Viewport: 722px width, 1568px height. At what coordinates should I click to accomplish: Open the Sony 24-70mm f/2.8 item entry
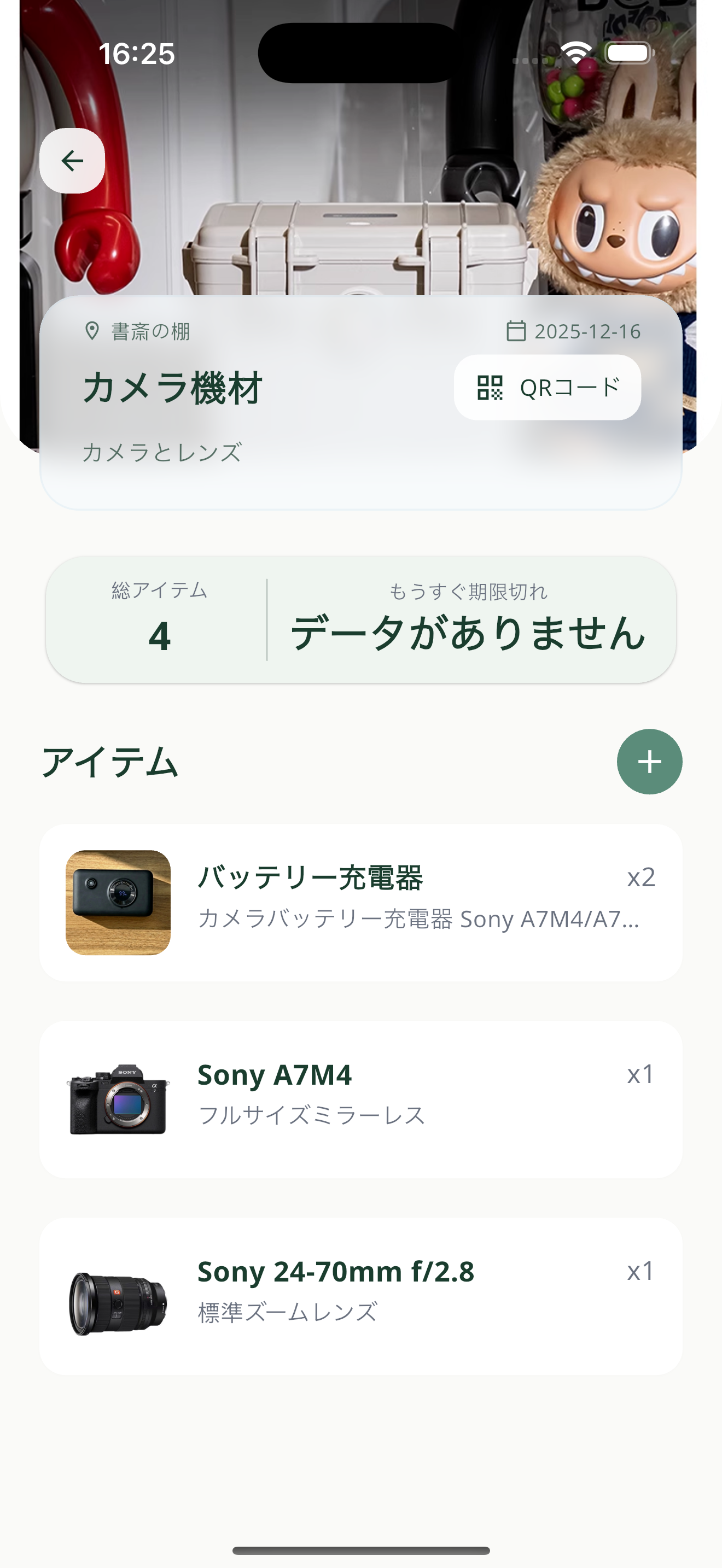pos(361,1296)
